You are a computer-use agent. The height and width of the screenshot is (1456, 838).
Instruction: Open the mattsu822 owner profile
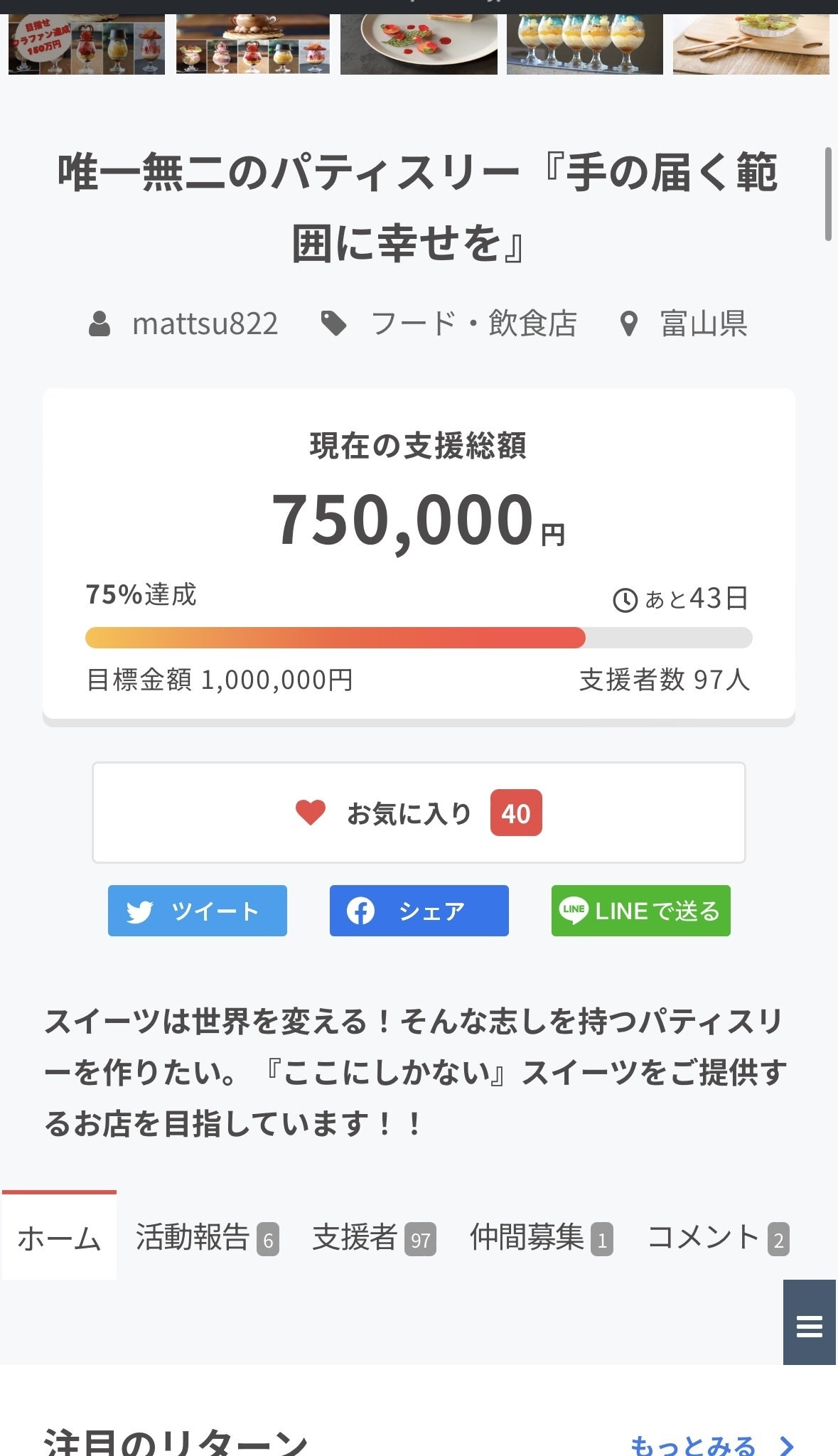pos(205,324)
